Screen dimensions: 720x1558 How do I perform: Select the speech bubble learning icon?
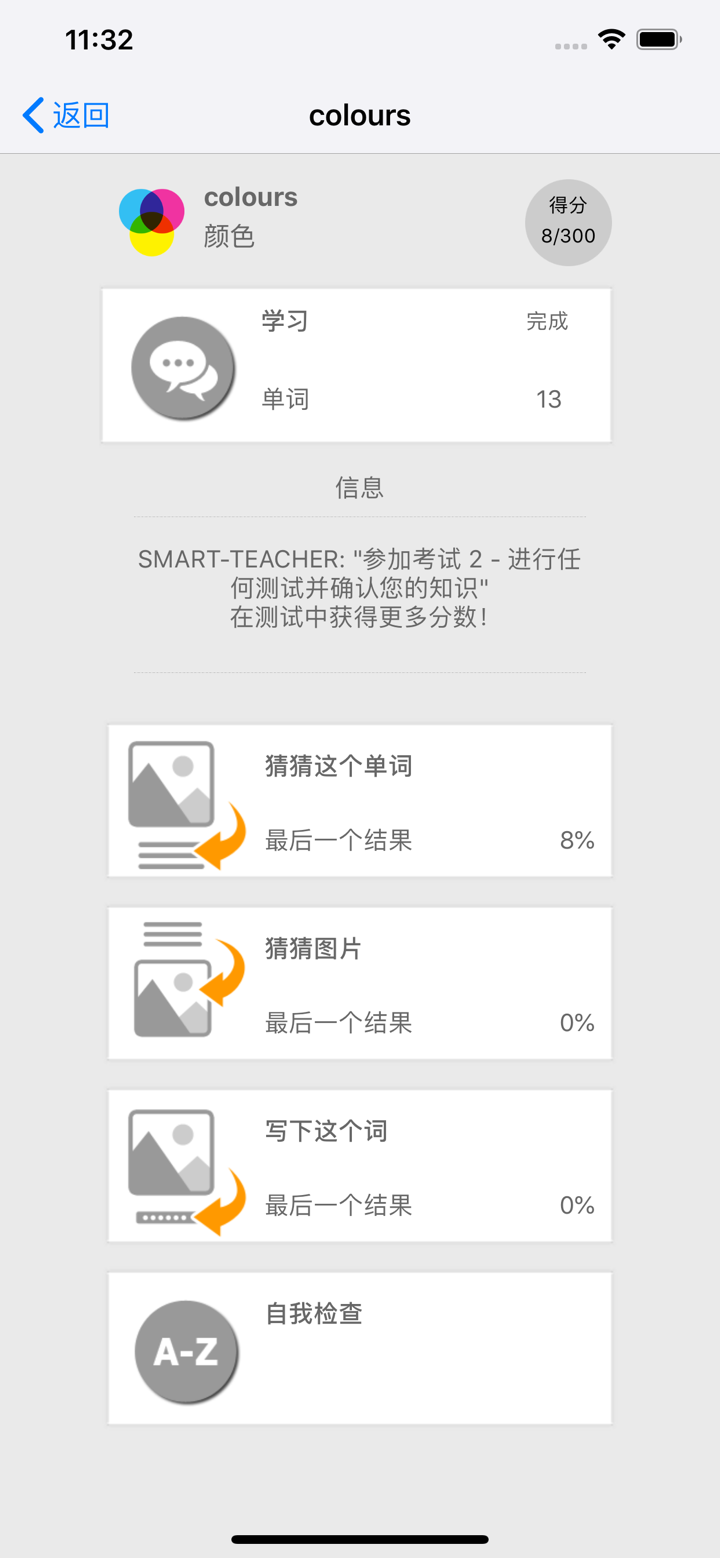coord(182,364)
